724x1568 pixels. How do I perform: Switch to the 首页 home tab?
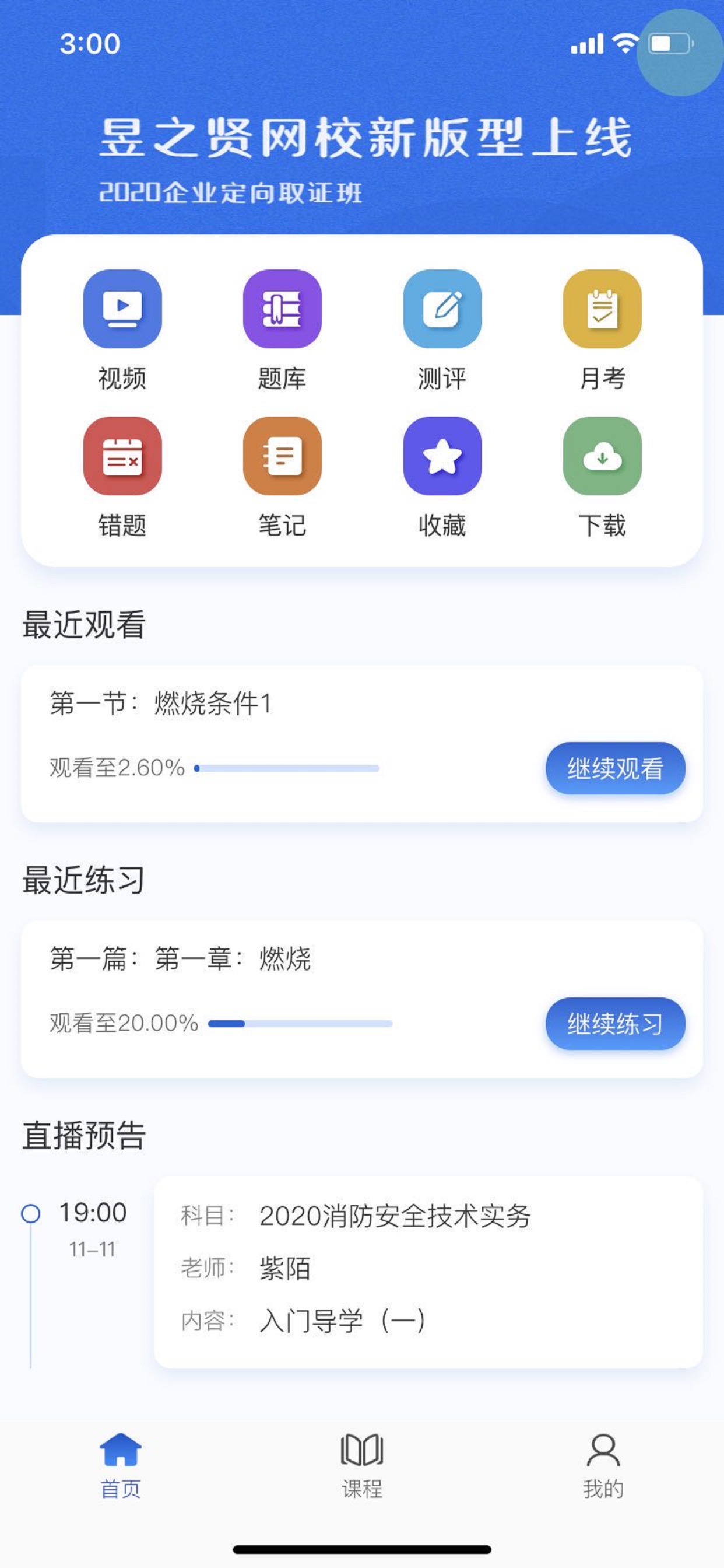(x=121, y=1465)
